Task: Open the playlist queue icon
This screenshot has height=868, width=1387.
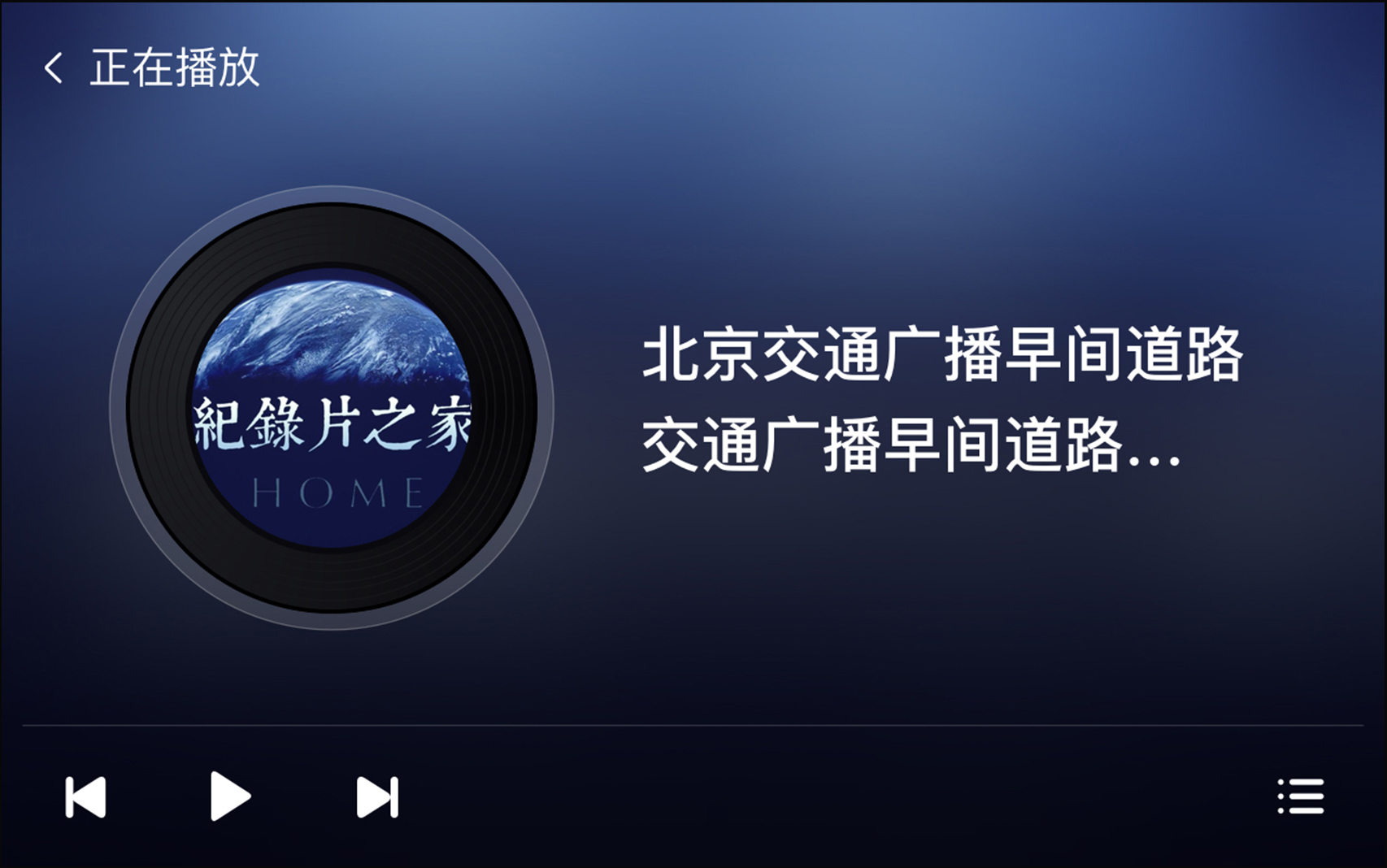Action: pyautogui.click(x=1301, y=796)
